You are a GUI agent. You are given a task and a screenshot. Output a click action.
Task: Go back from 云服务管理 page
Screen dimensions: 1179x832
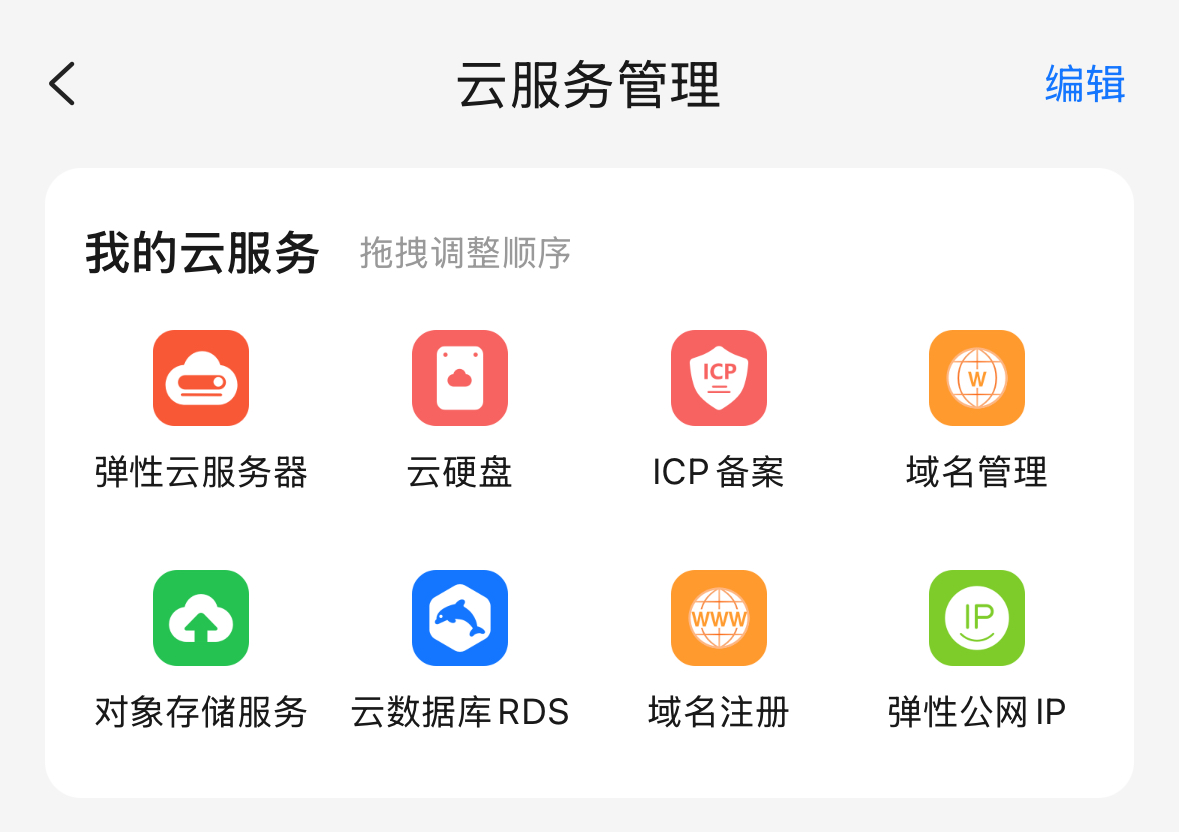pos(62,84)
